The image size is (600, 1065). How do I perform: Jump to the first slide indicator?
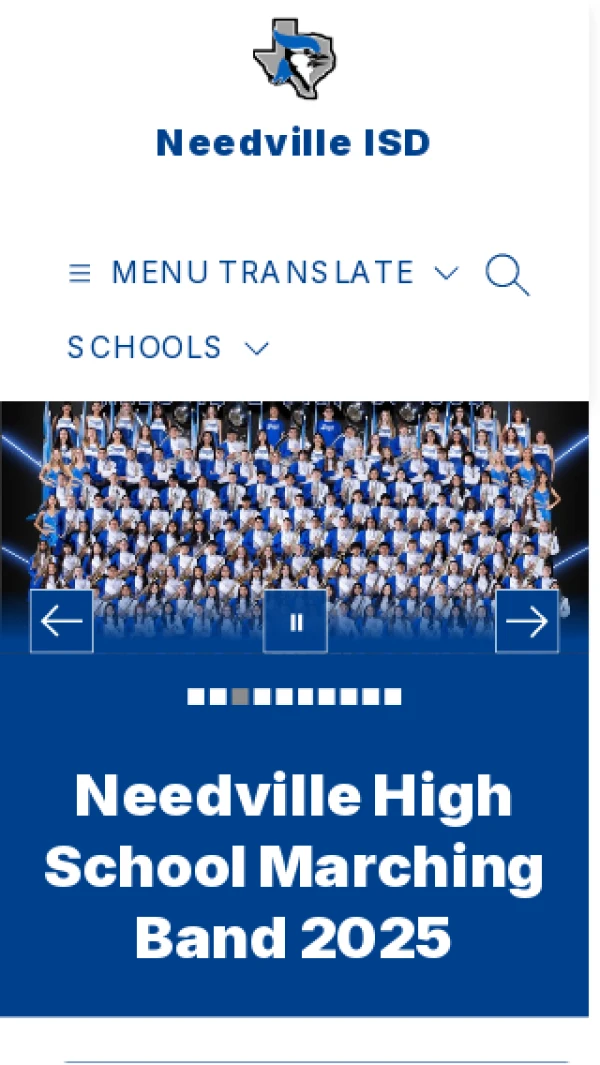coord(194,697)
